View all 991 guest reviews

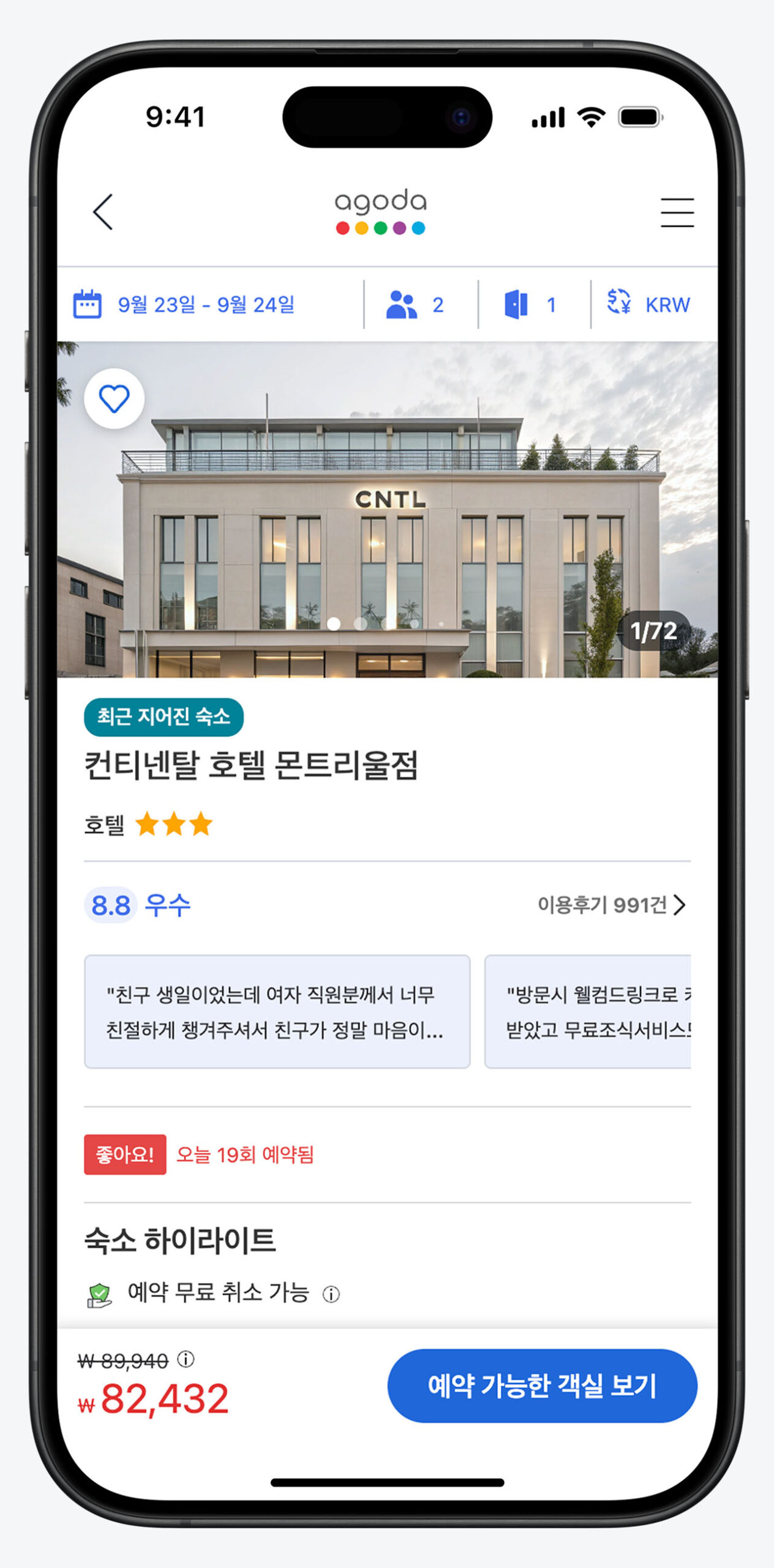coord(611,905)
